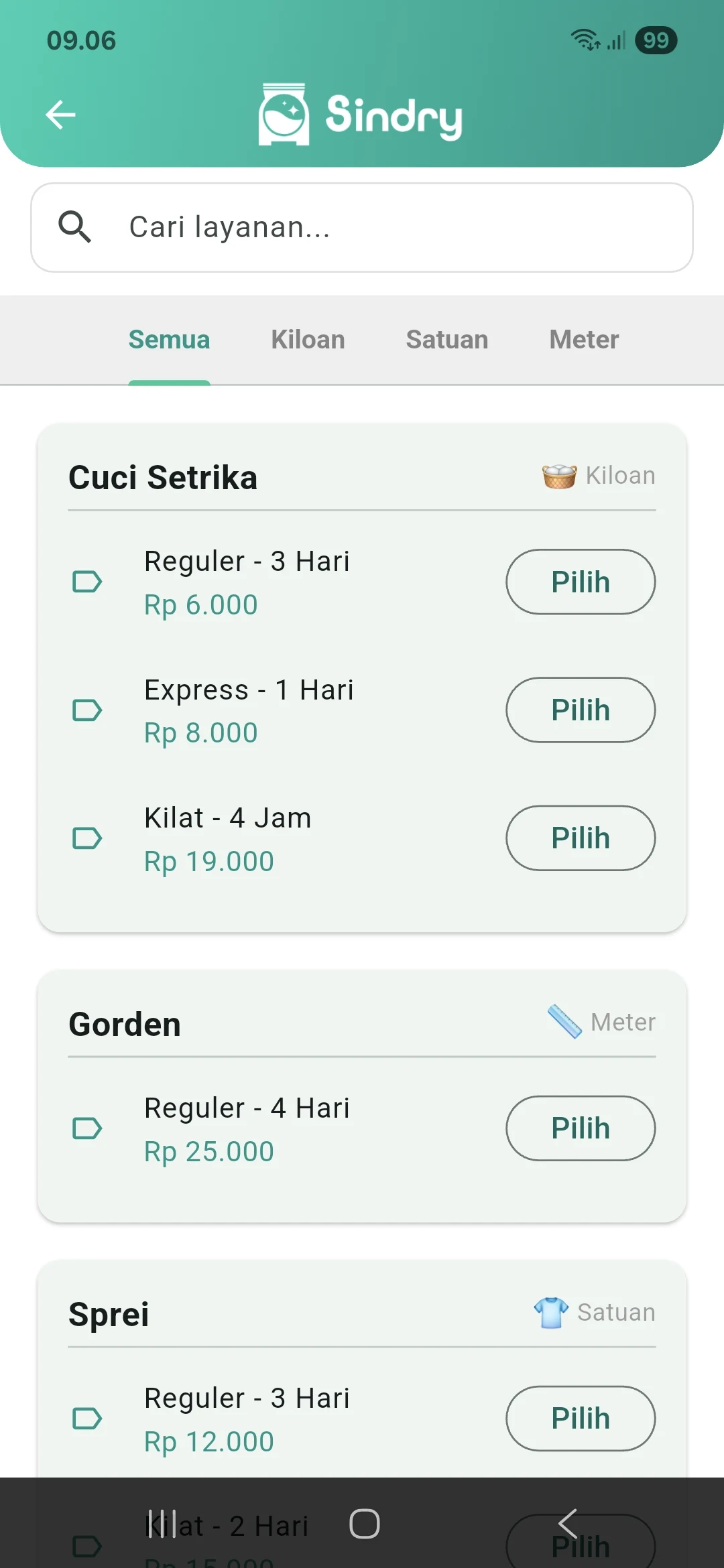Switch to the Meter tab
This screenshot has width=724, height=1568.
click(583, 340)
